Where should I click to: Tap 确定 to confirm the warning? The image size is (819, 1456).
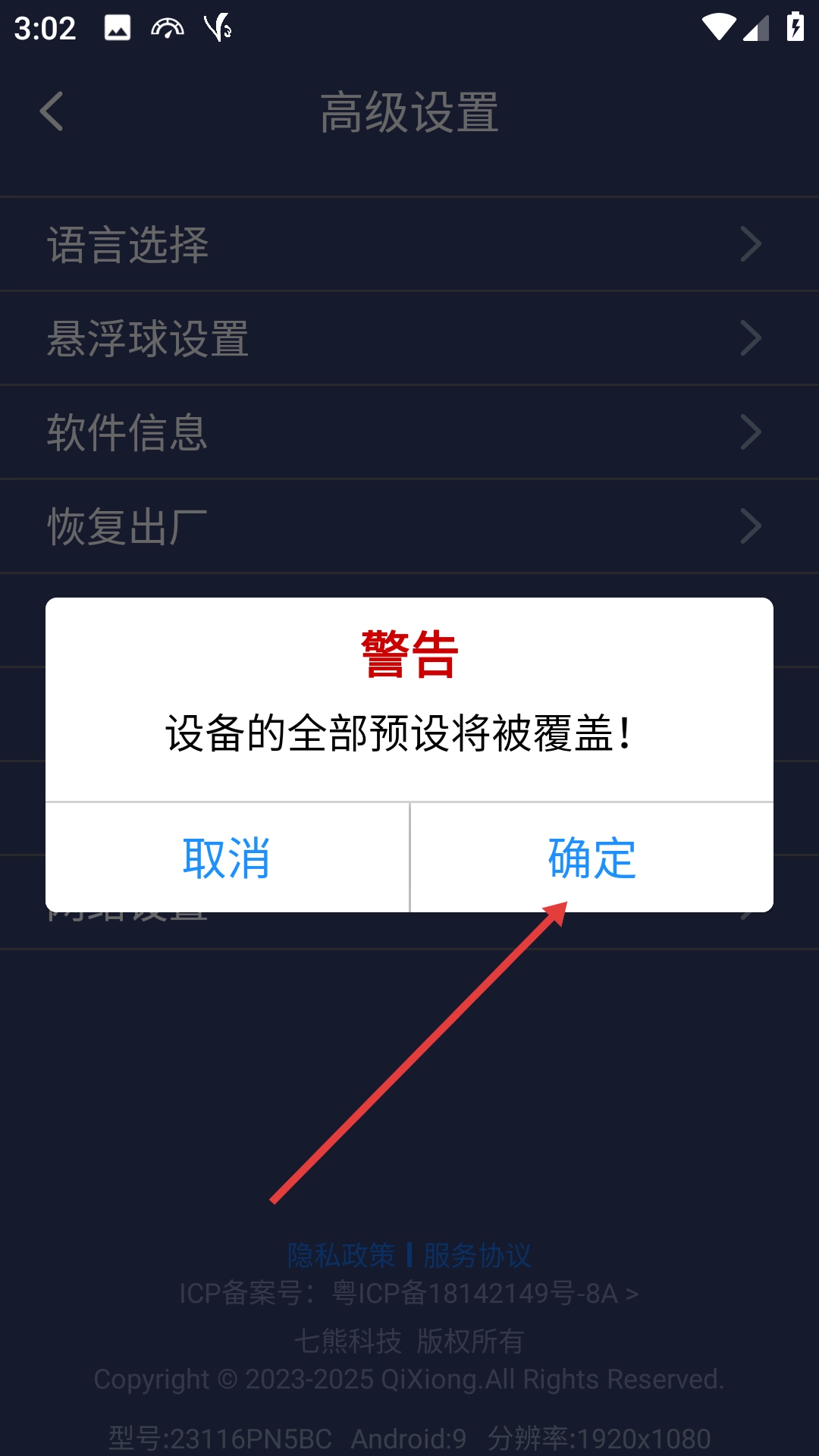[x=592, y=858]
